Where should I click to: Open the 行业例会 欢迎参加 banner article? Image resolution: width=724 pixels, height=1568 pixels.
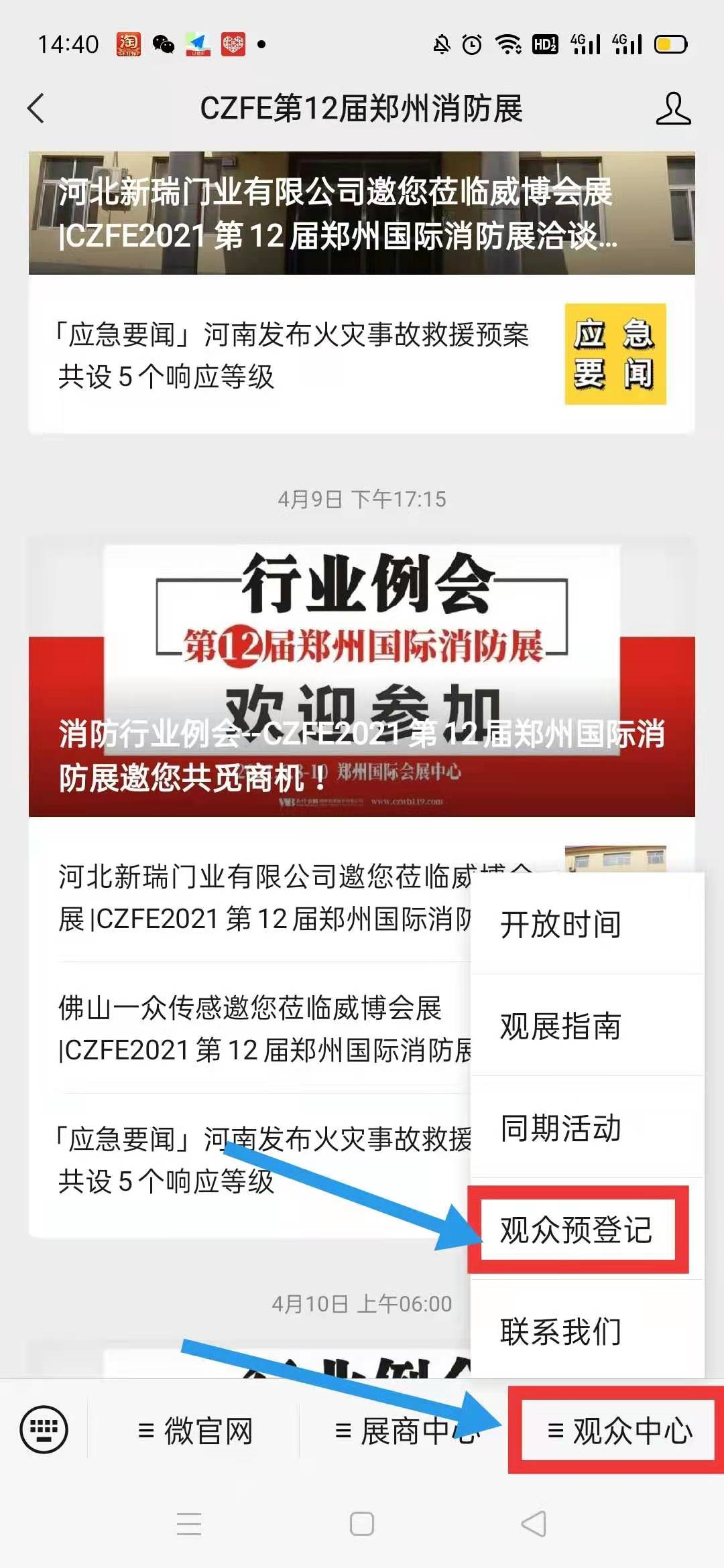[x=361, y=678]
